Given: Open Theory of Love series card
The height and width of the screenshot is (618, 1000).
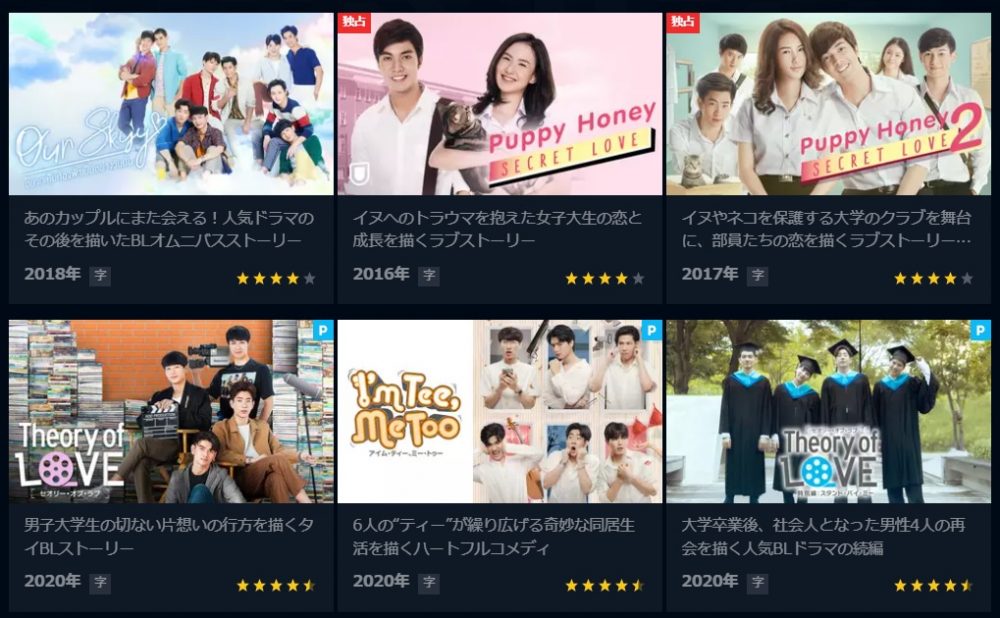Looking at the screenshot, I should 171,411.
